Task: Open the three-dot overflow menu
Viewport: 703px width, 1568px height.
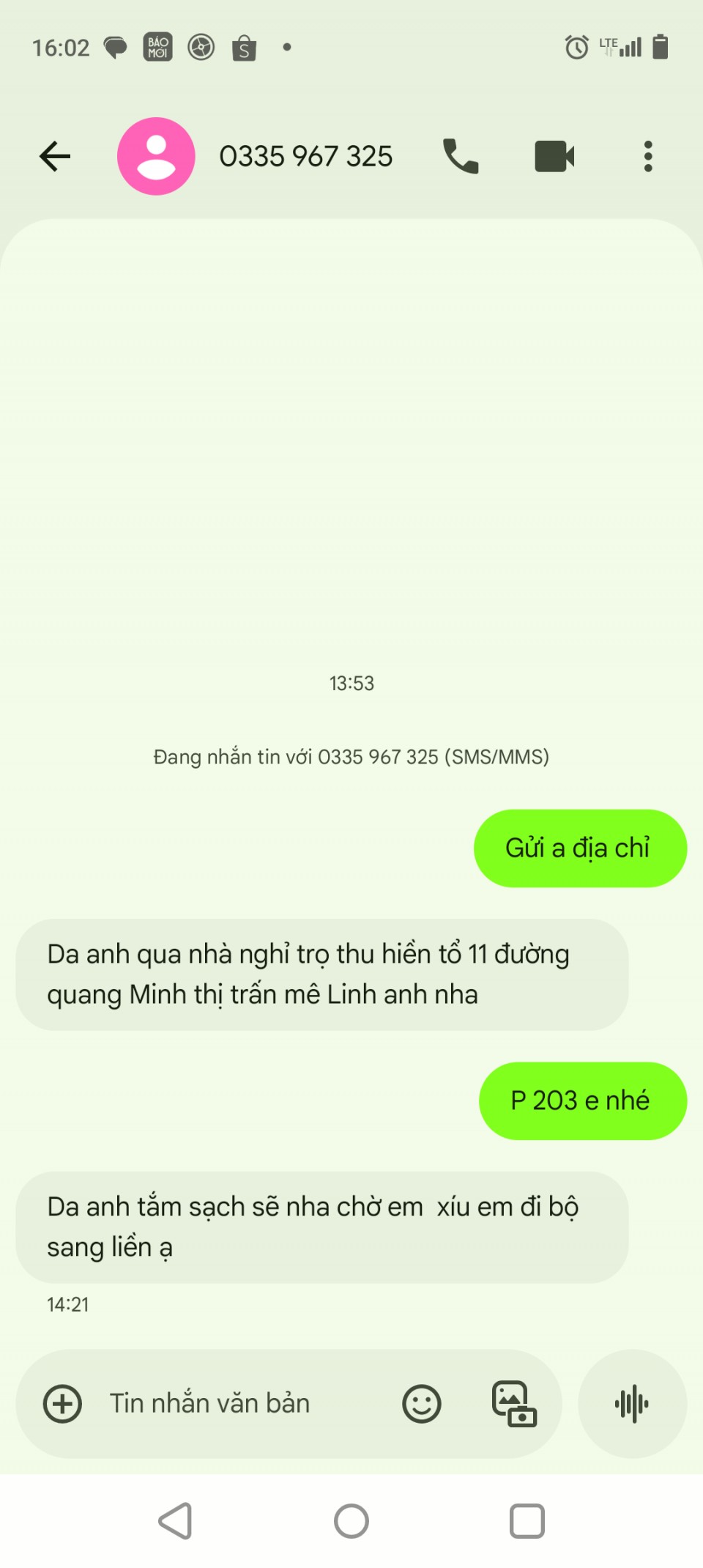Action: (x=648, y=156)
